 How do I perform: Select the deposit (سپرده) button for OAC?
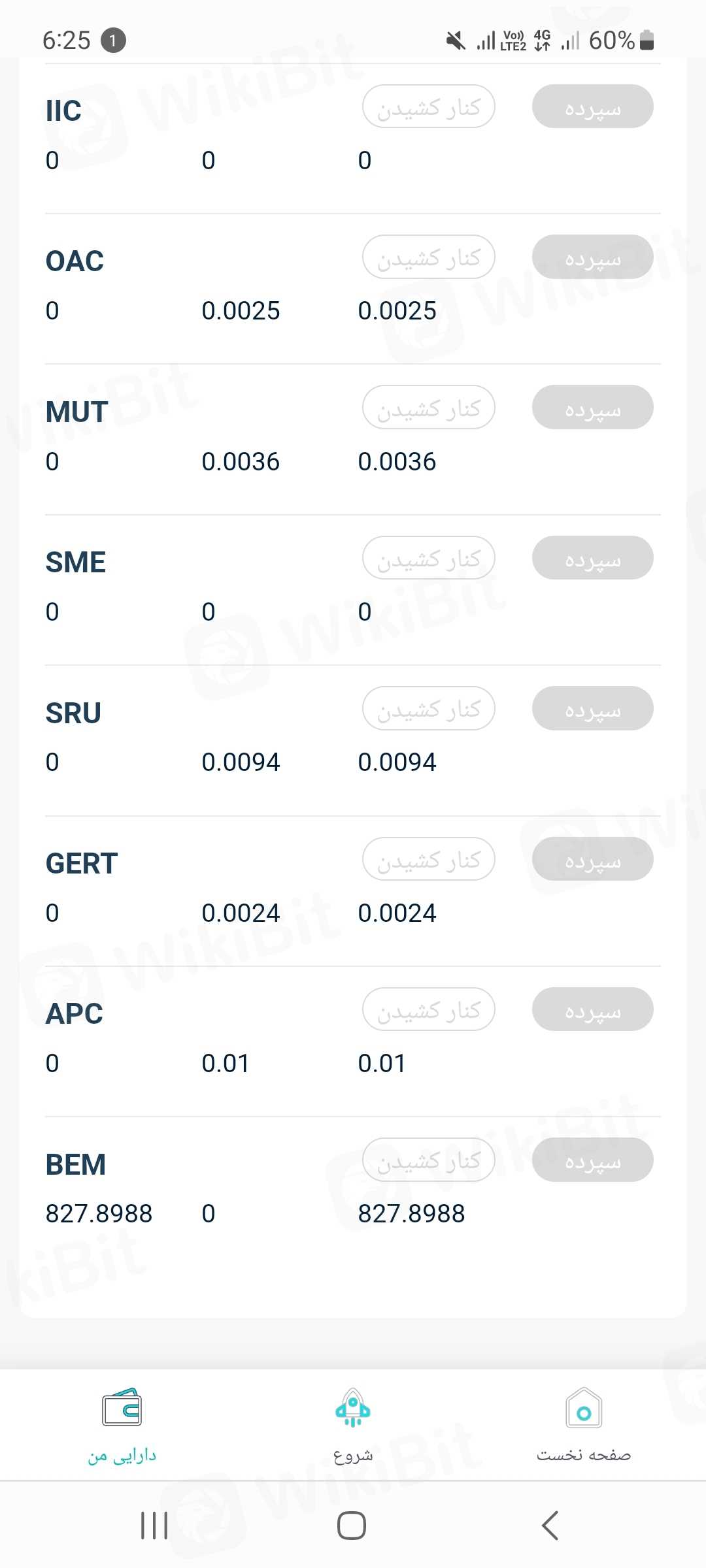tap(592, 257)
